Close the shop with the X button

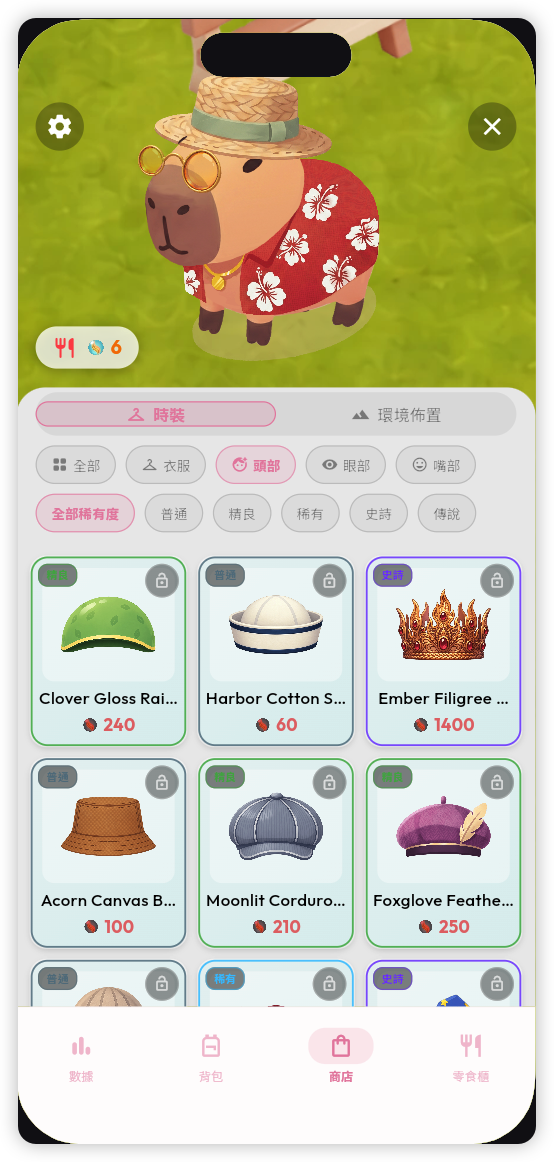492,127
